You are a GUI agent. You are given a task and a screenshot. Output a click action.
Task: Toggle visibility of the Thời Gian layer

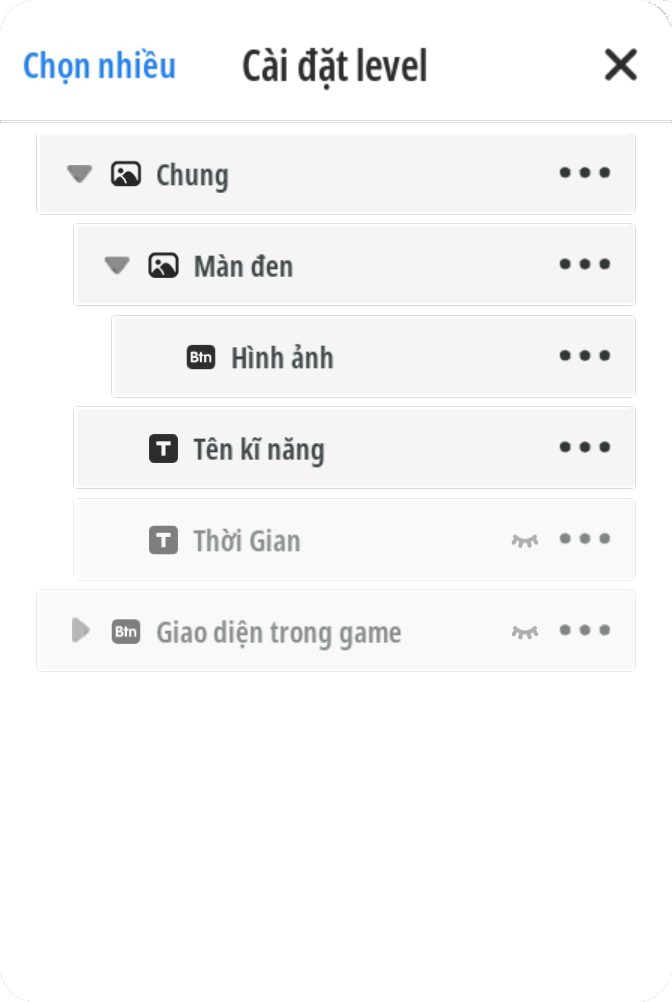524,540
